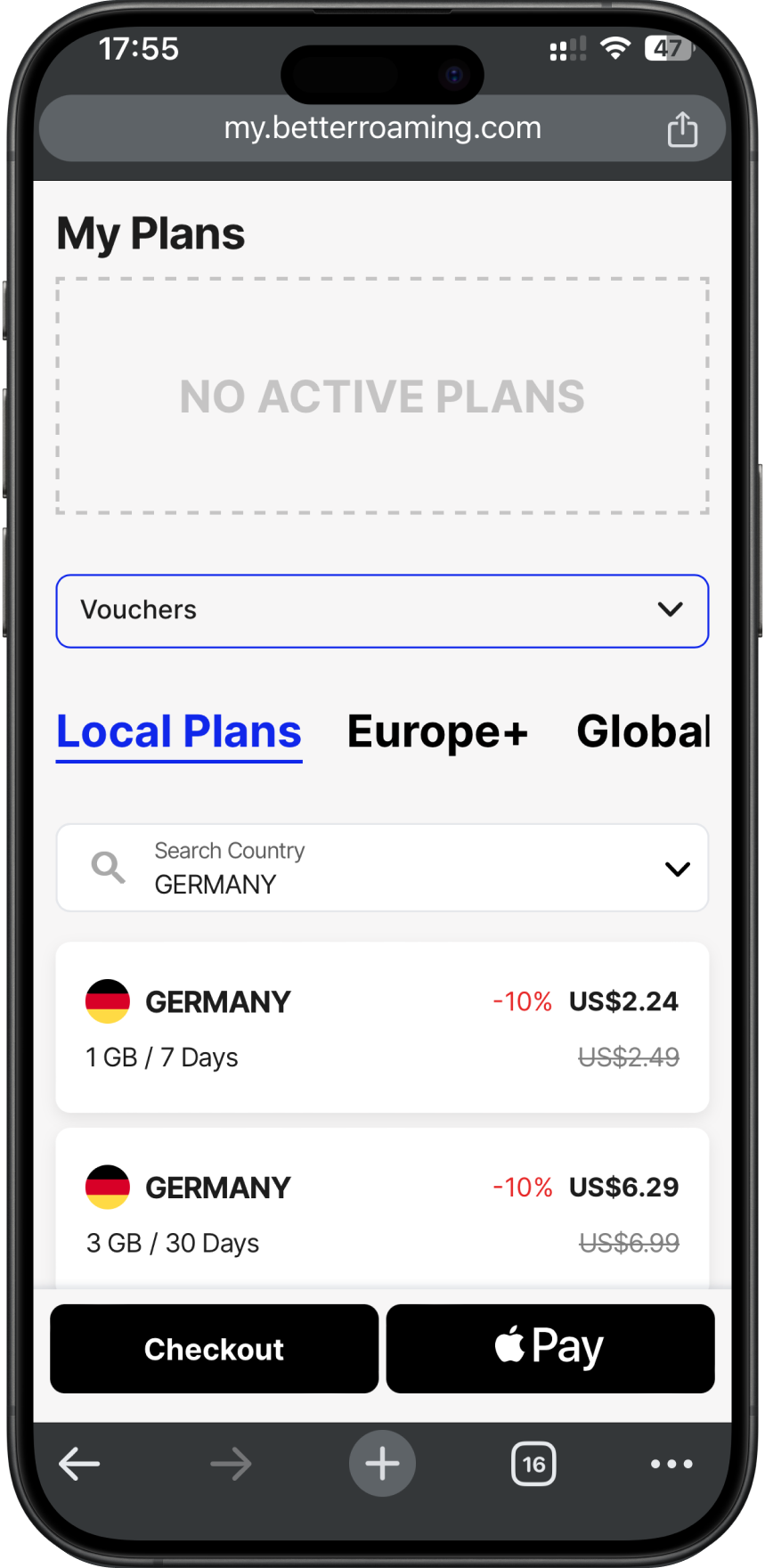Select the German flag icon on the 1 GB plan
Viewport: 765px width, 1568px height.
pyautogui.click(x=107, y=1000)
